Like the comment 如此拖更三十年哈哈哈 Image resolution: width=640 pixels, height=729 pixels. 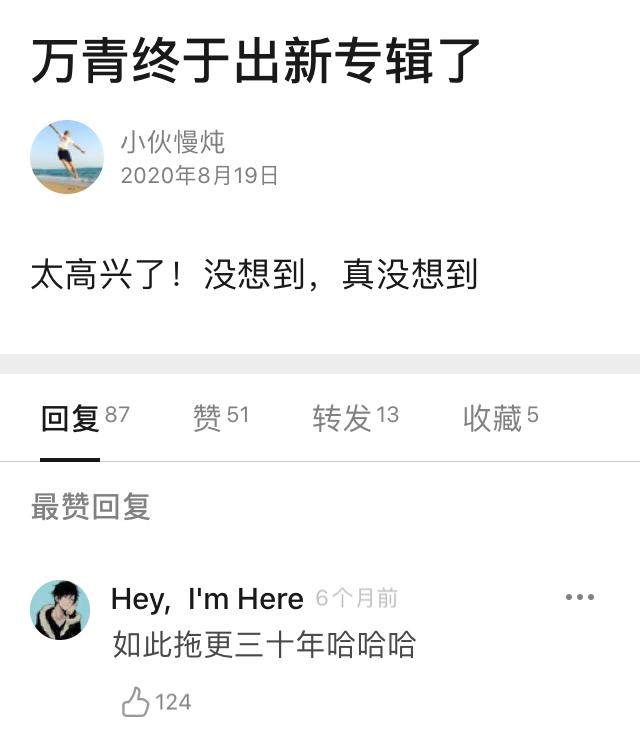pyautogui.click(x=137, y=702)
